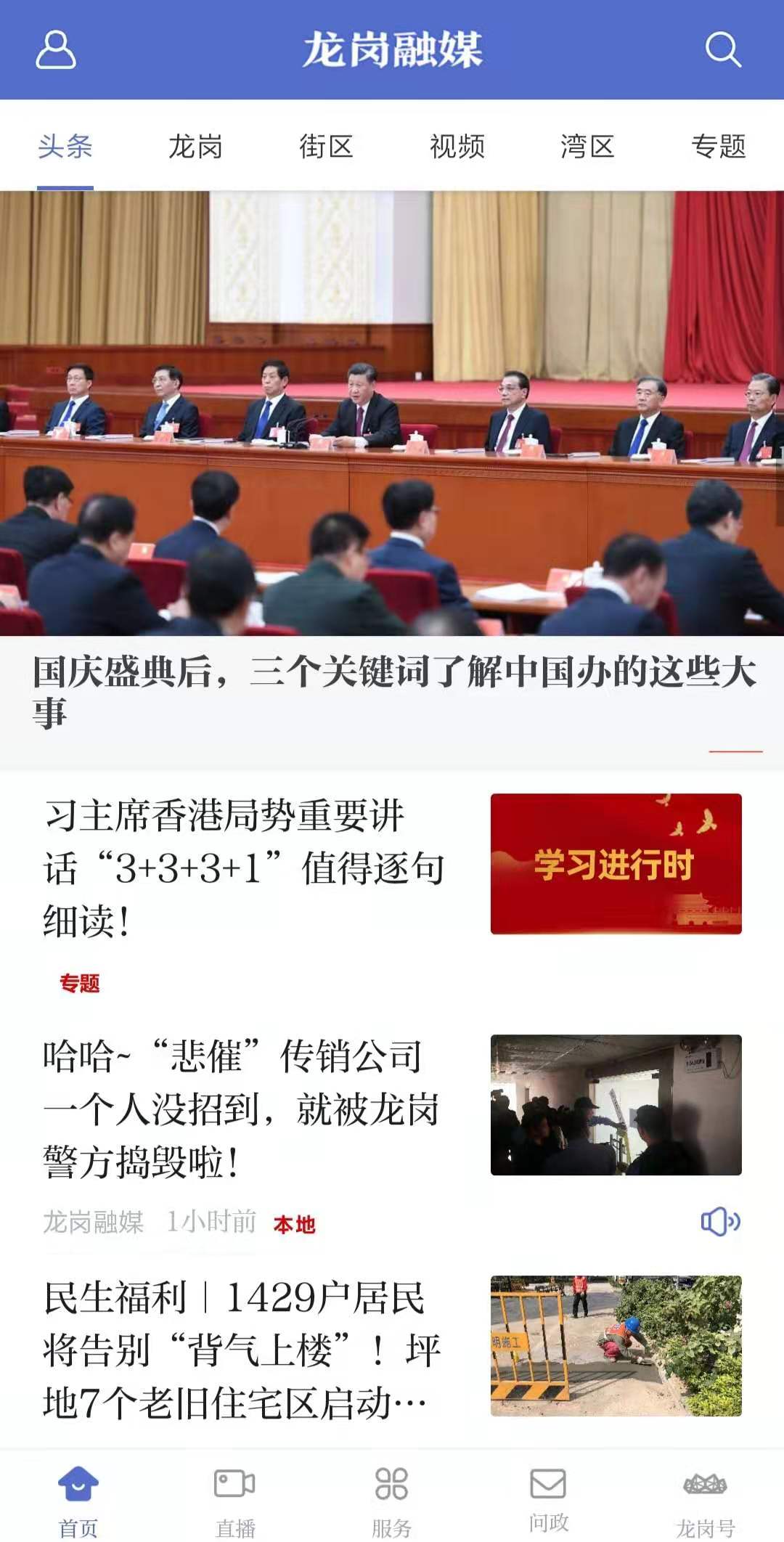Select the 视频 top tab
The image size is (784, 1542).
457,147
